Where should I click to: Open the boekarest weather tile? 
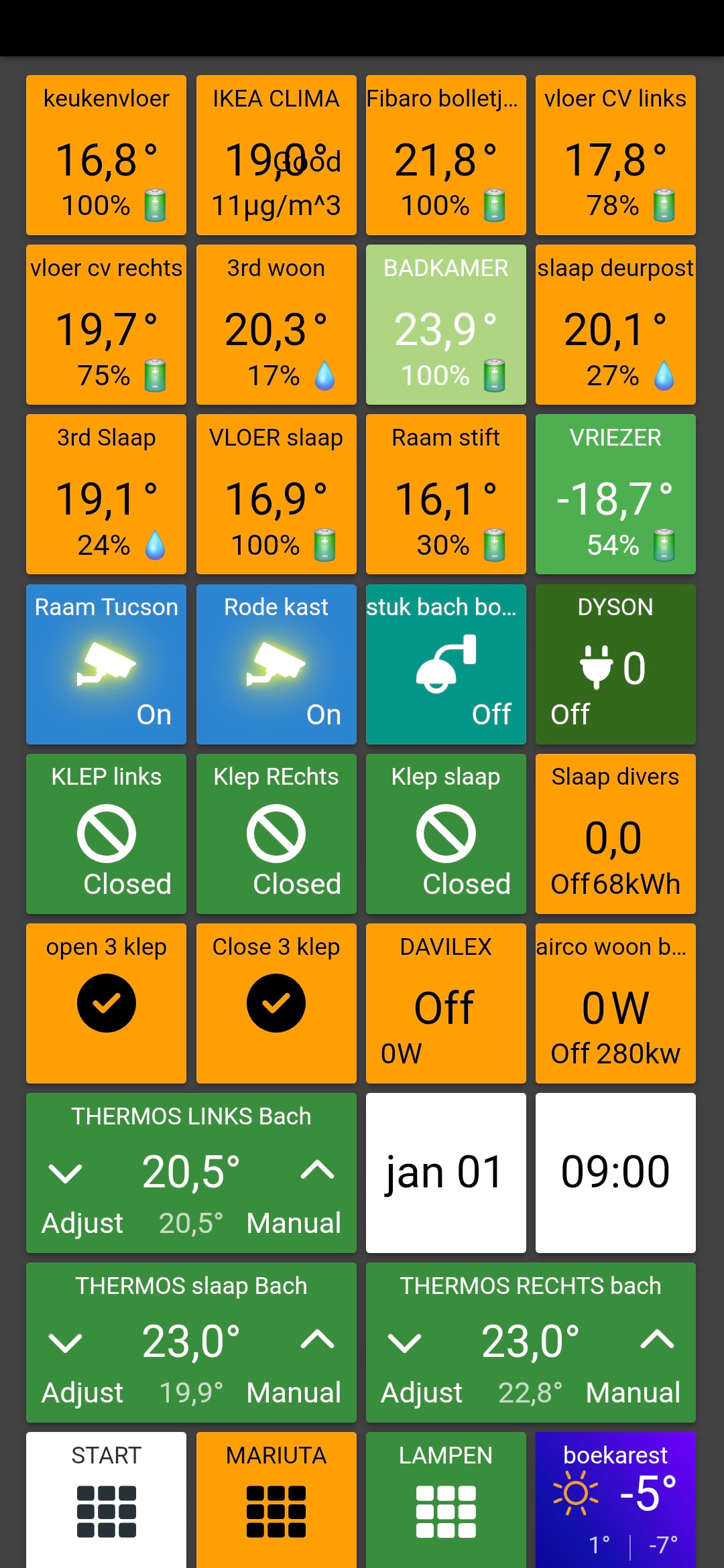[615, 1501]
